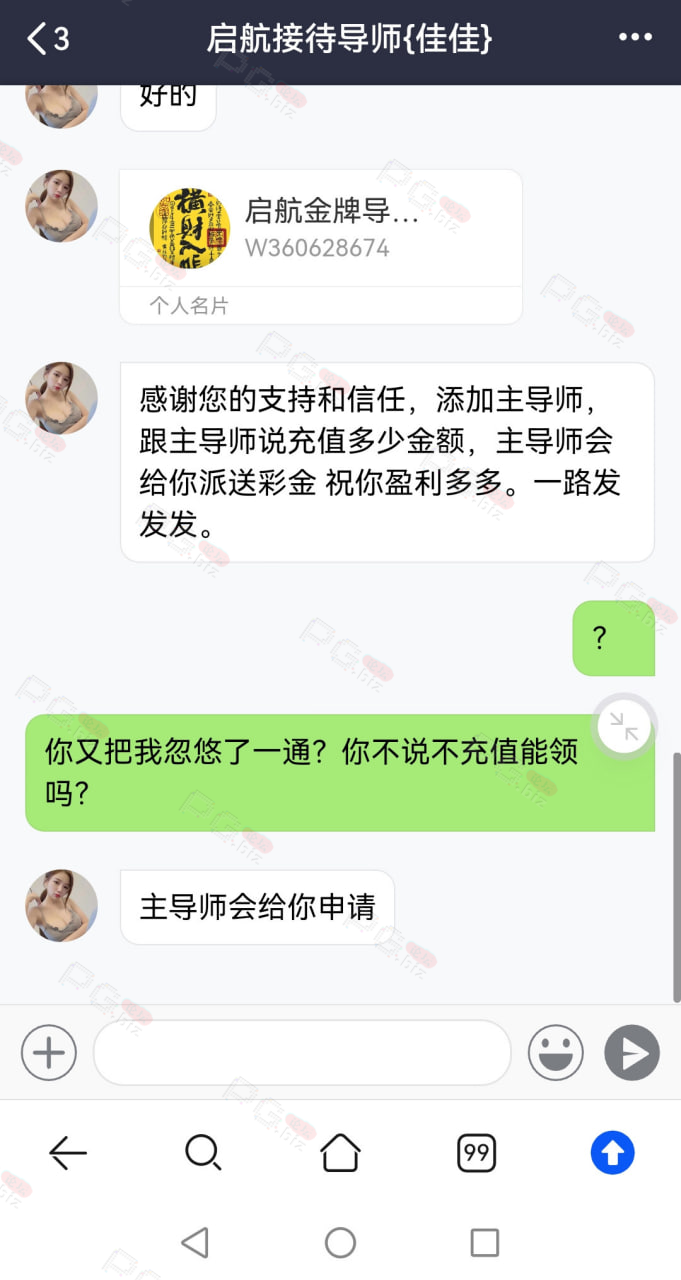Tap the floating minimize window button
The height and width of the screenshot is (1280, 681).
tap(624, 727)
